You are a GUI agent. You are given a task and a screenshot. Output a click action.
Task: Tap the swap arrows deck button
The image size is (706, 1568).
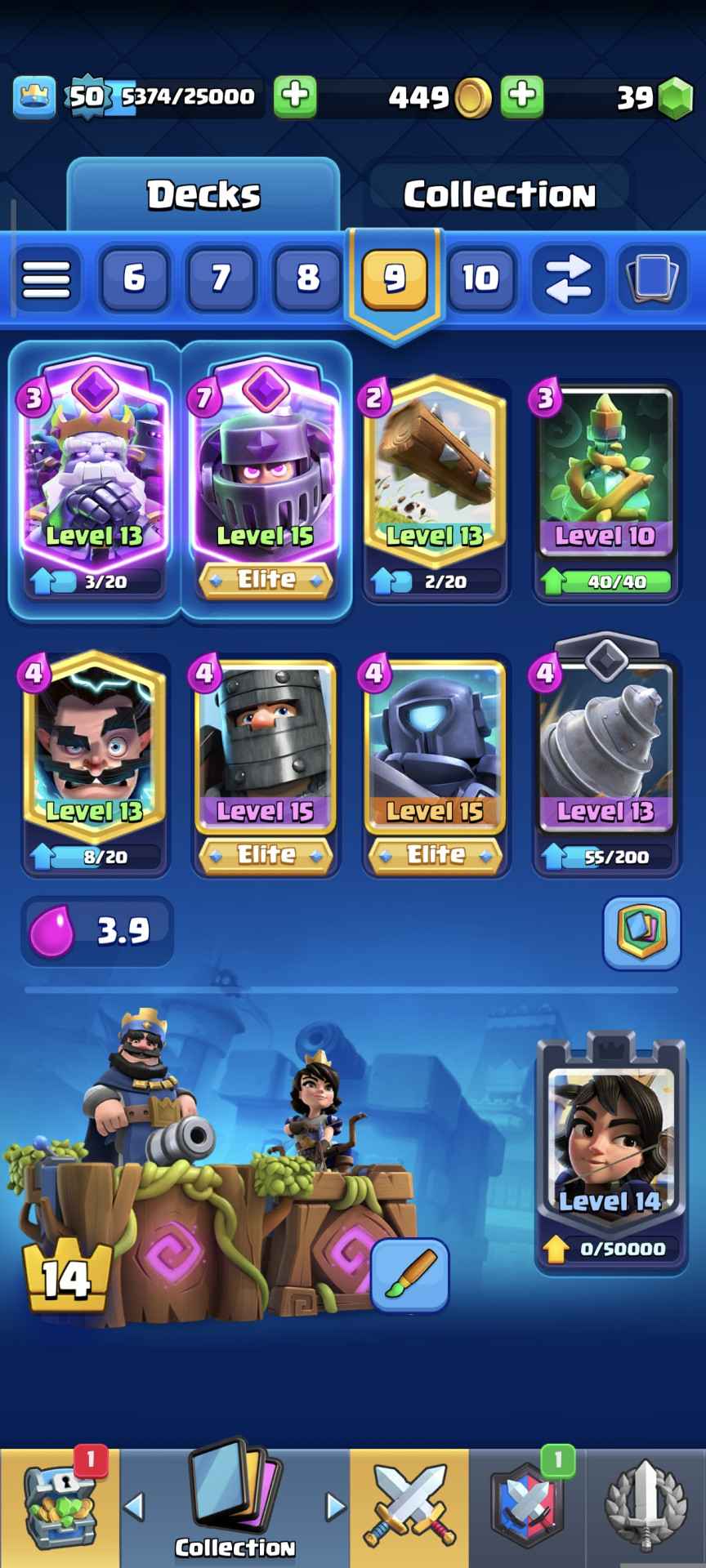click(x=568, y=279)
